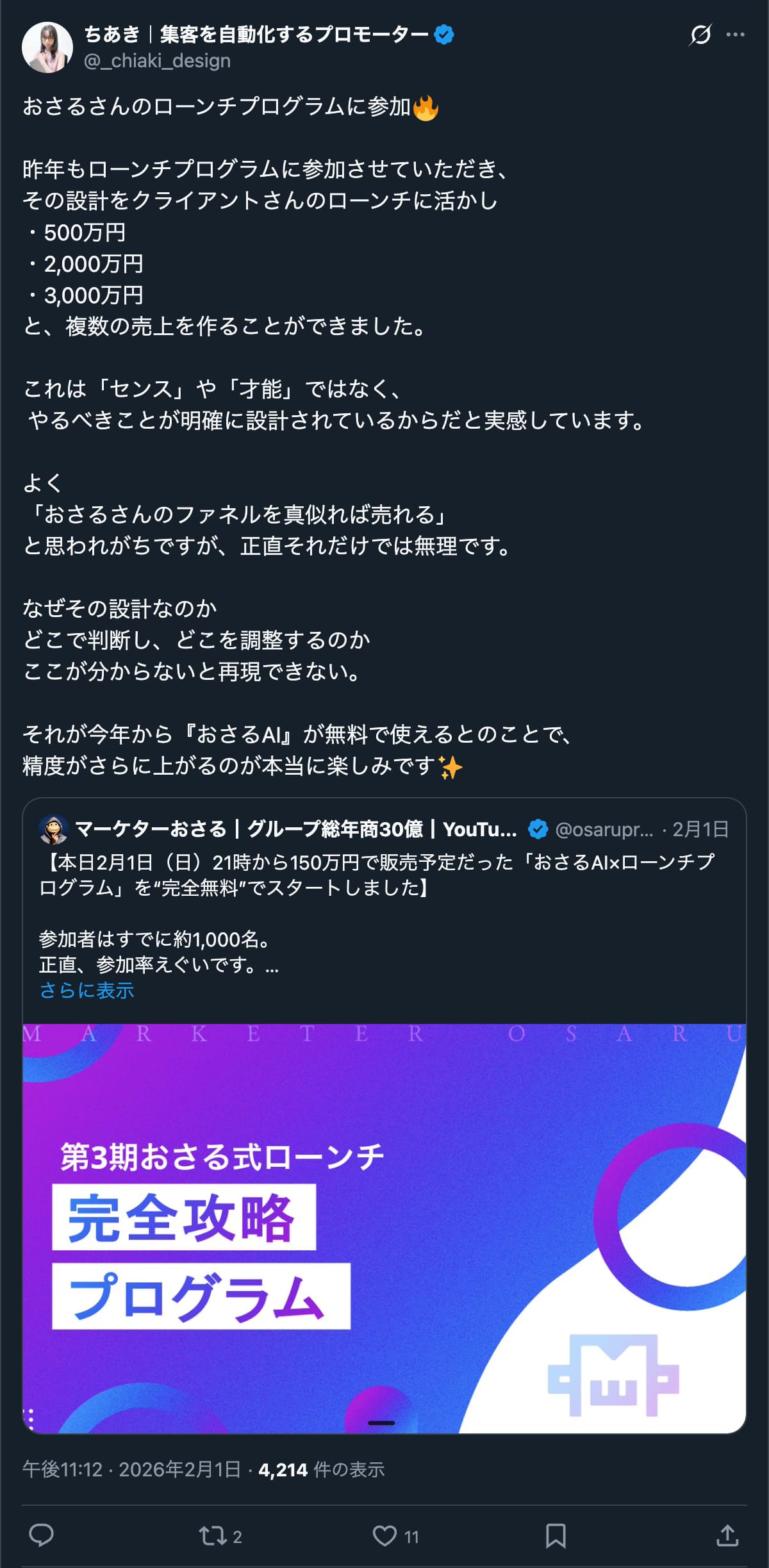
Task: Bookmark this post
Action: pyautogui.click(x=556, y=1535)
